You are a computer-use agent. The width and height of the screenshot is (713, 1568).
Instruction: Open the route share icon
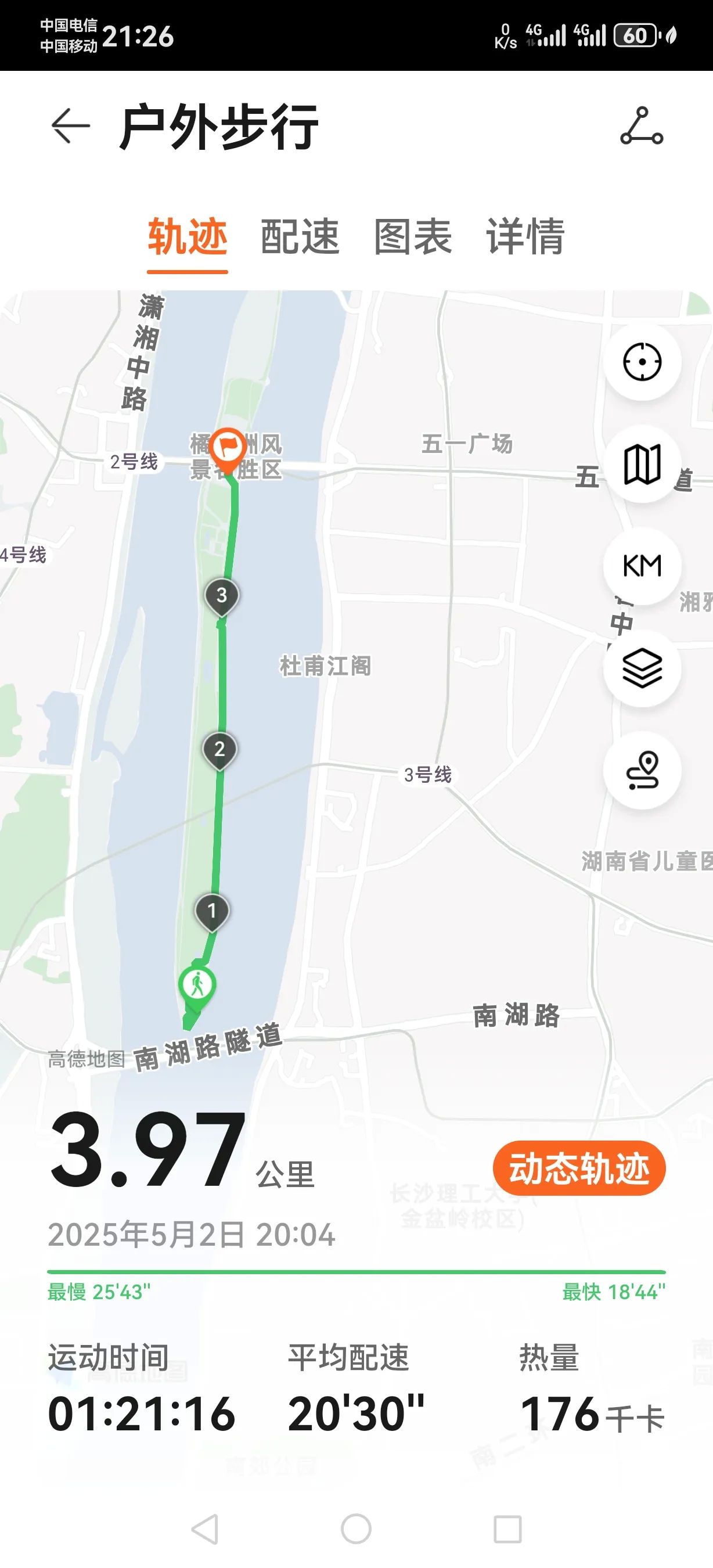(641, 127)
